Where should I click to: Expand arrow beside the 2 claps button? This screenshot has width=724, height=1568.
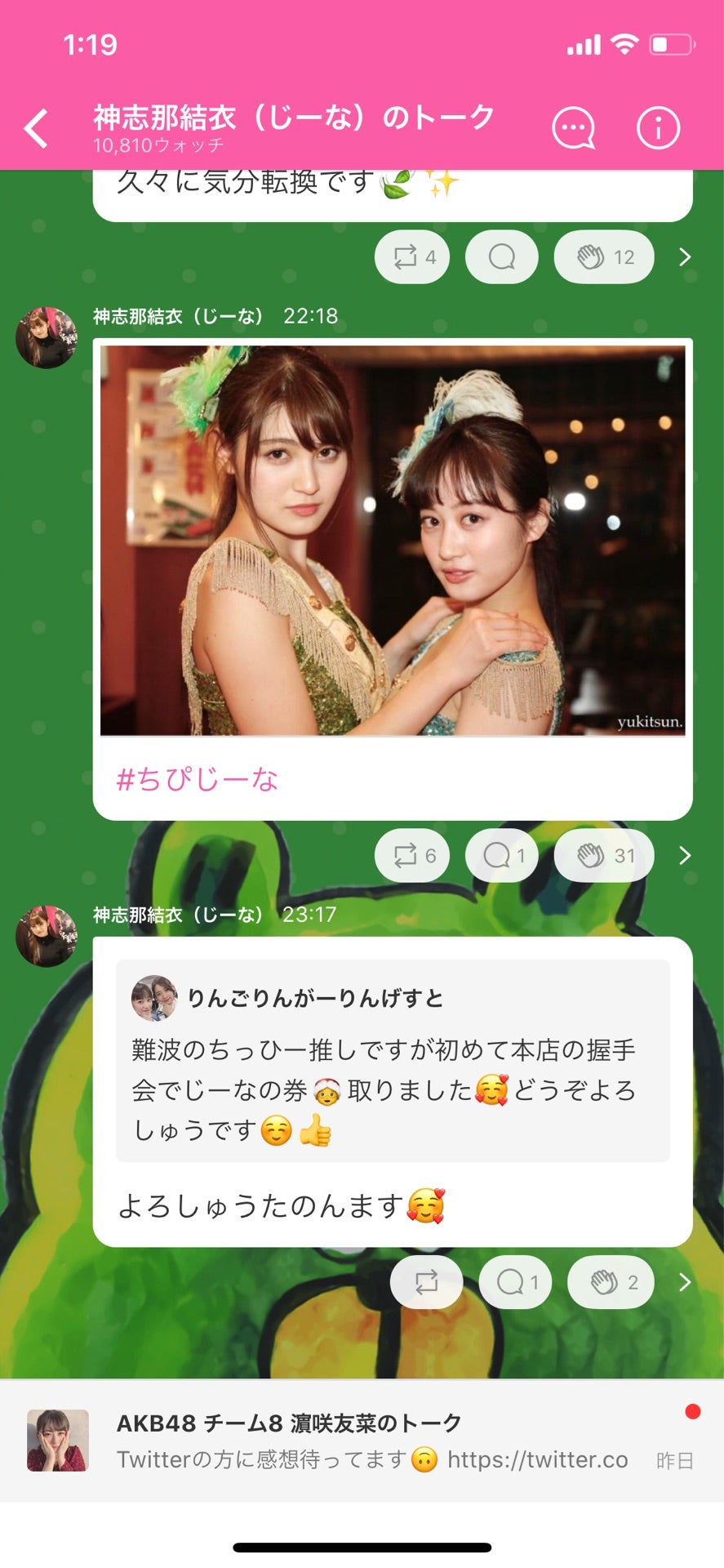[685, 1282]
